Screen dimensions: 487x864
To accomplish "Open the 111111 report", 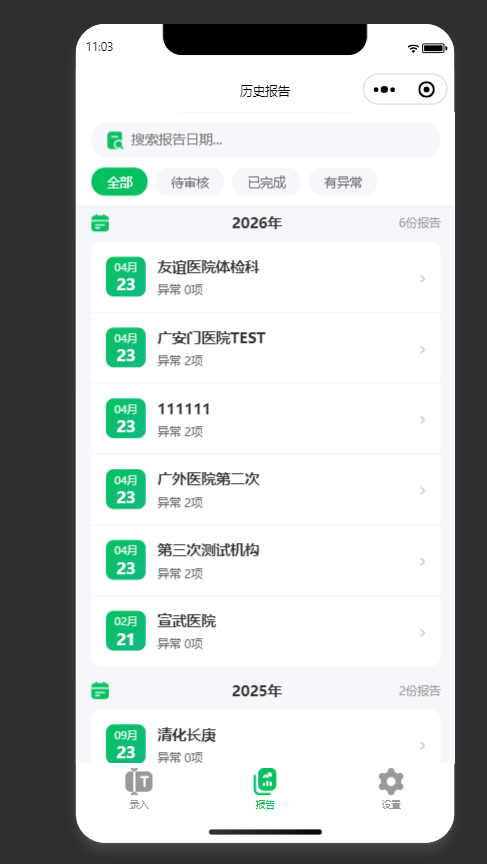I will (x=266, y=419).
